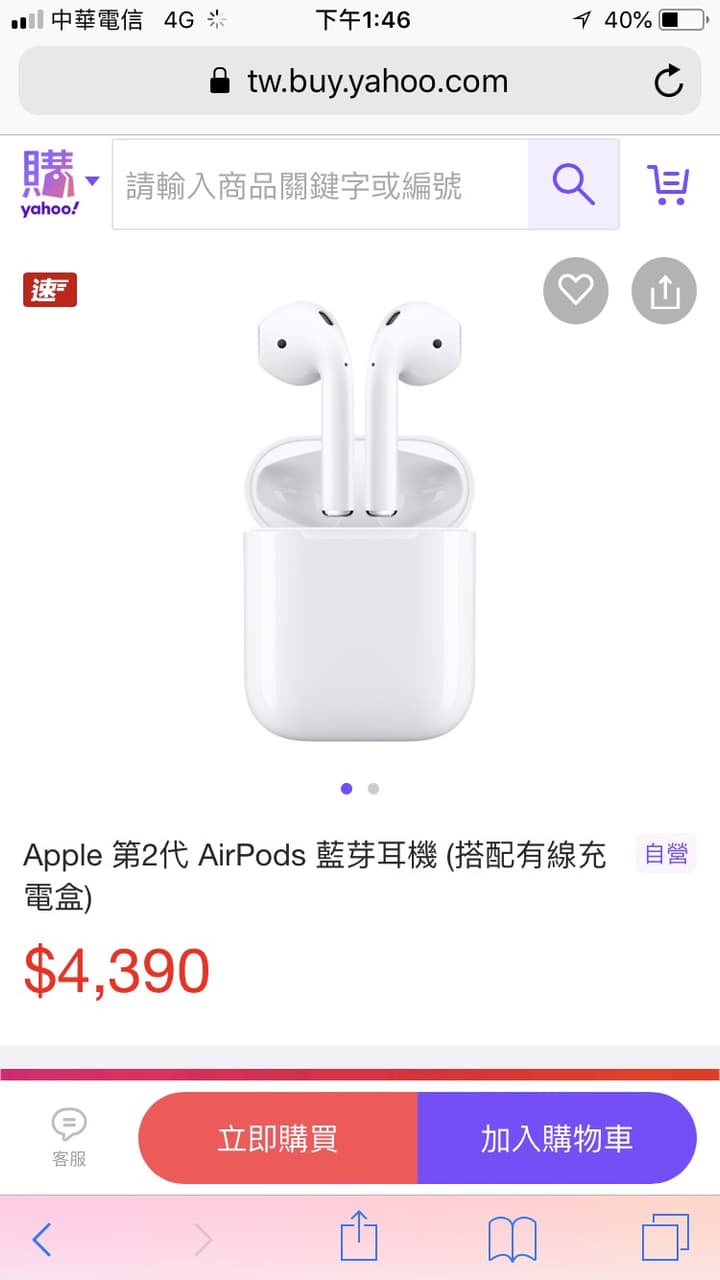The width and height of the screenshot is (720, 1280).
Task: Tap the search input field
Action: click(x=320, y=186)
